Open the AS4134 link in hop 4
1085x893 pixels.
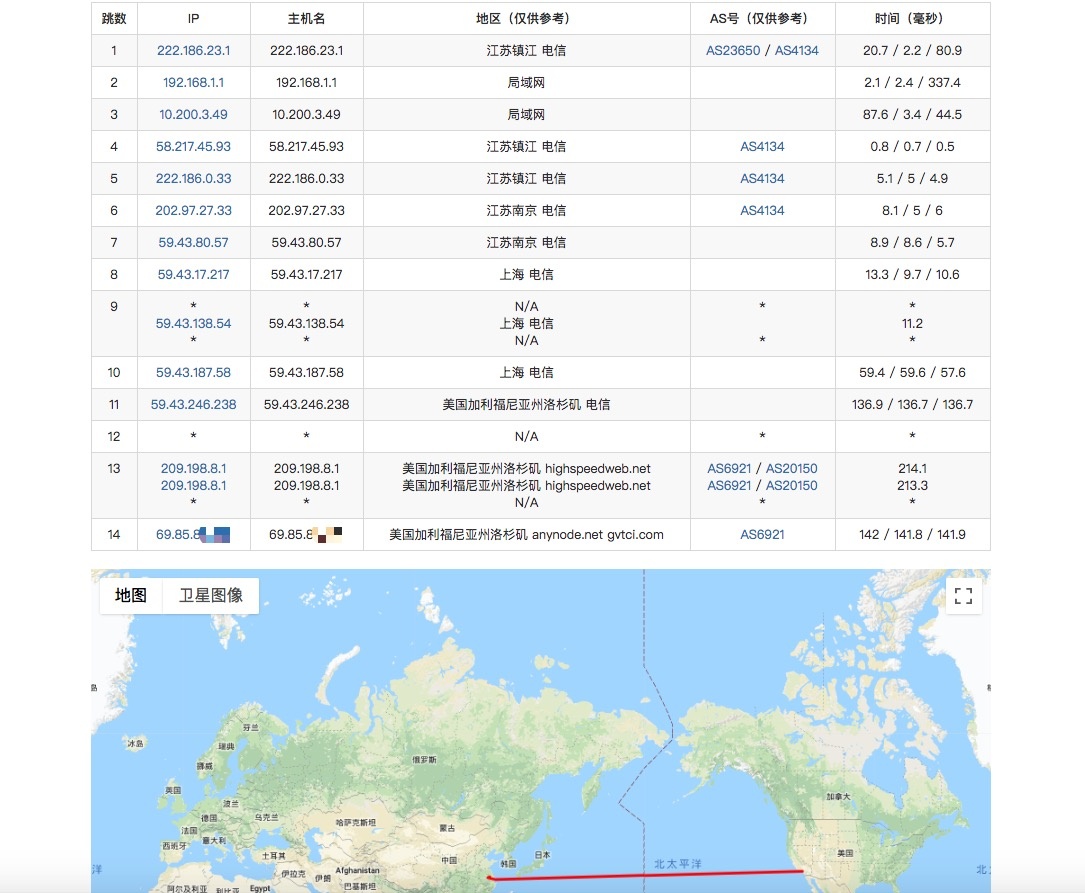point(762,146)
